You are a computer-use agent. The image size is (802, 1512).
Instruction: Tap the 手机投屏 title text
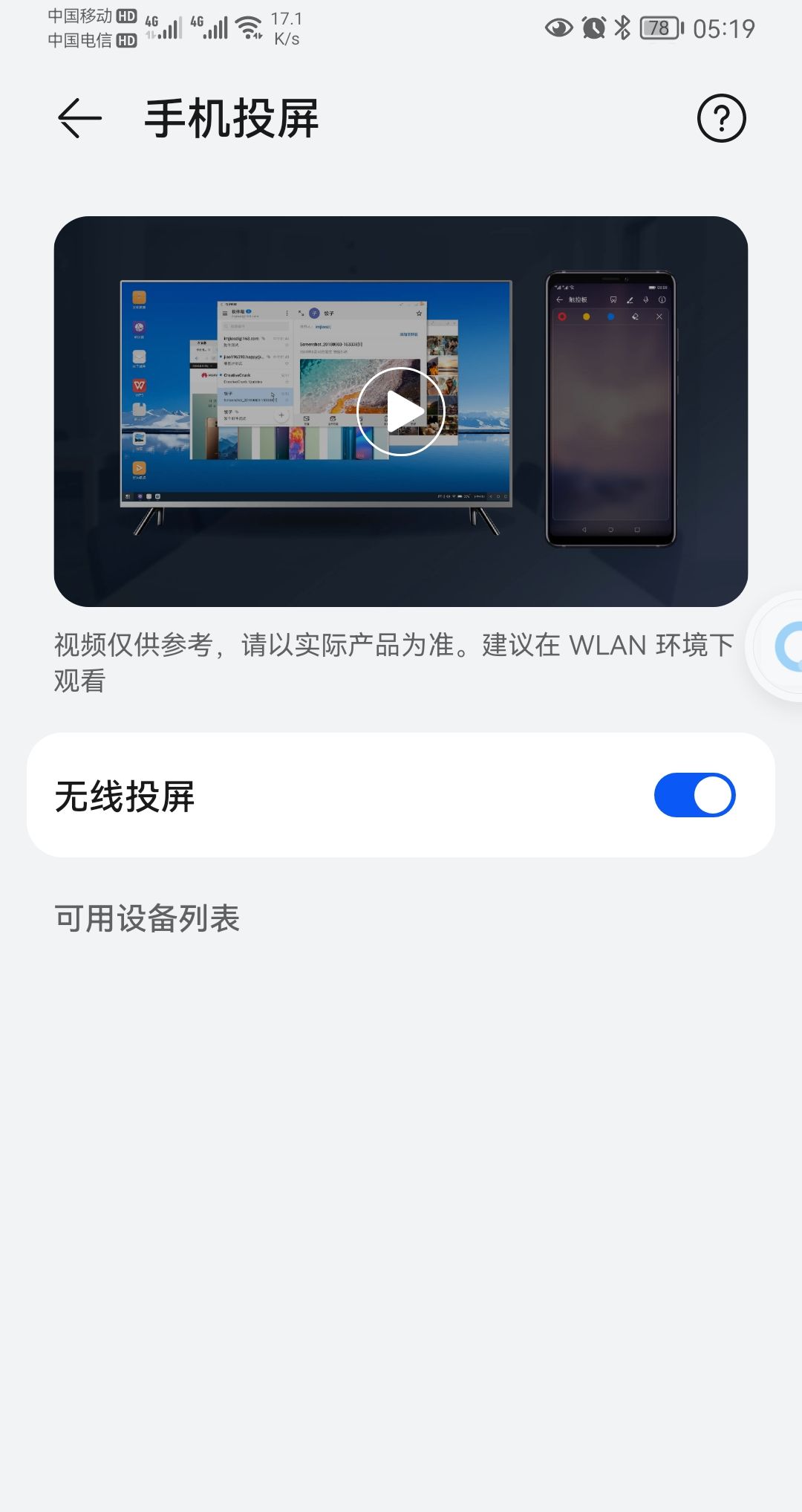pyautogui.click(x=230, y=119)
